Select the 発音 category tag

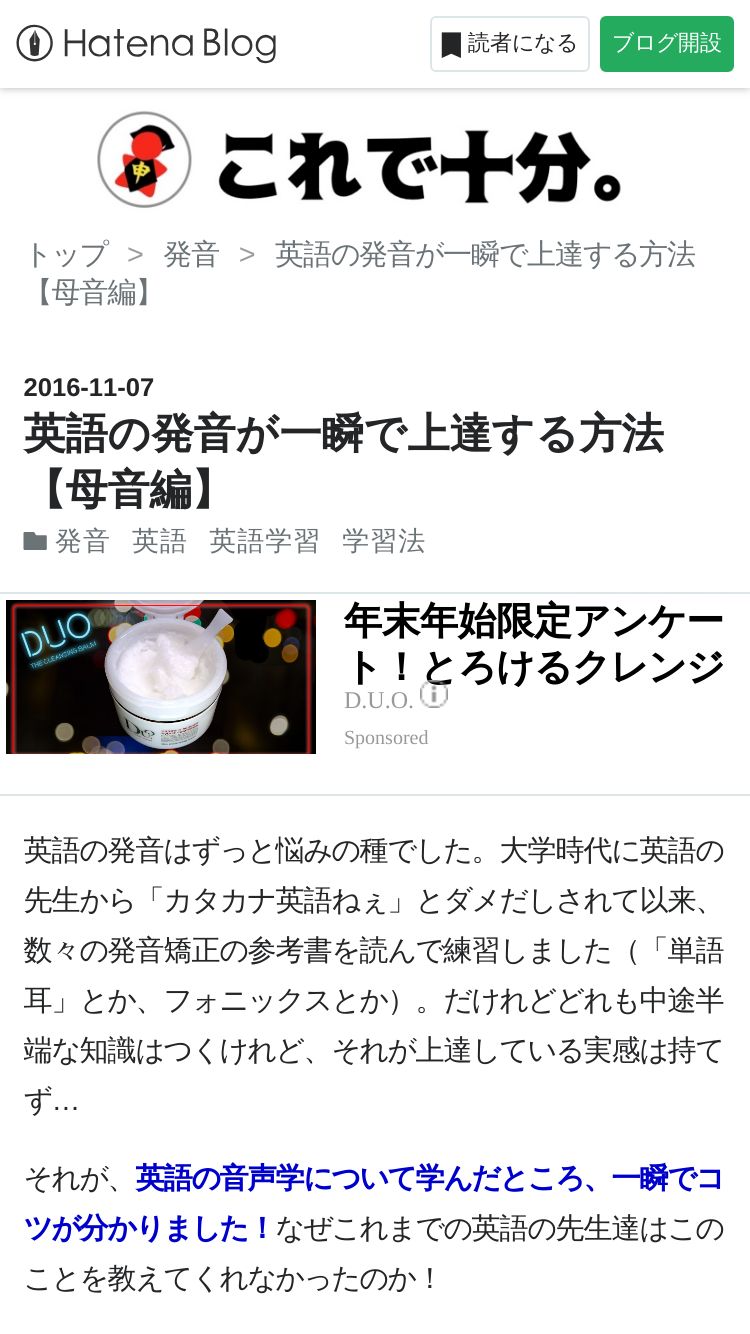coord(82,542)
